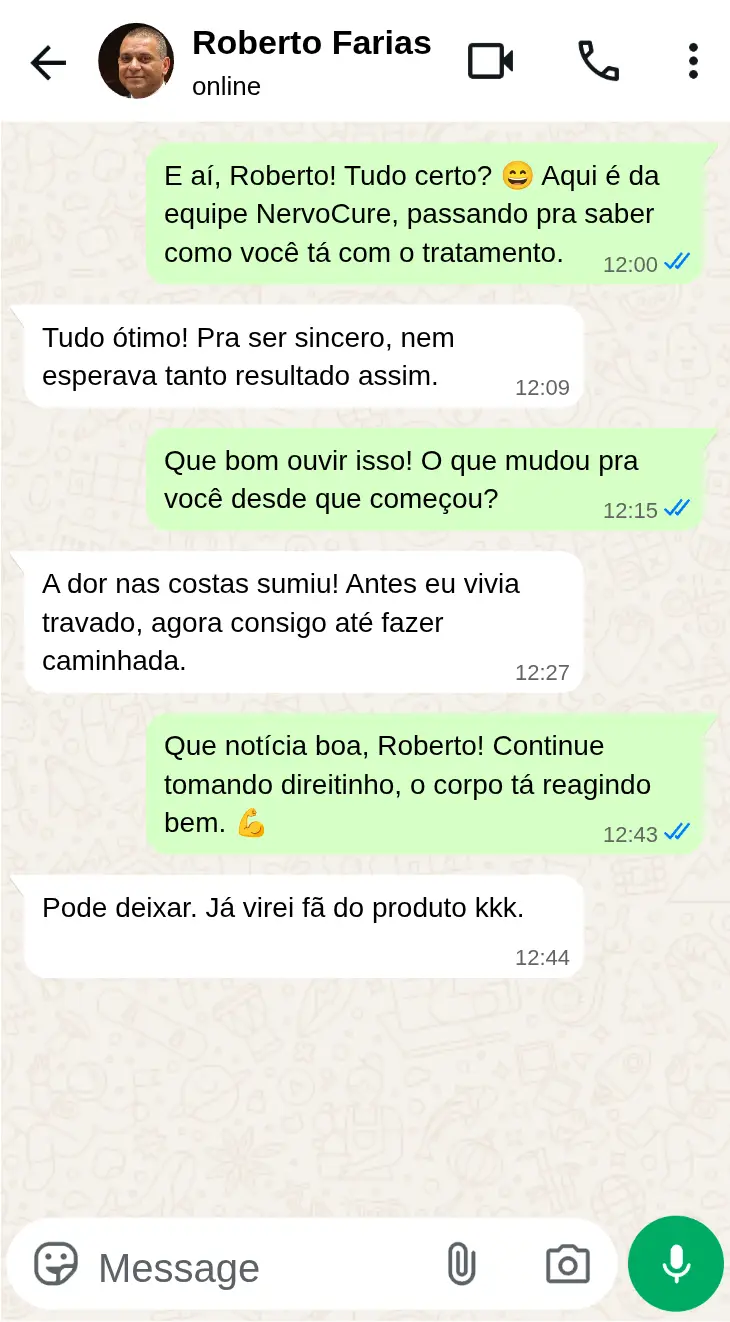Screen dimensions: 730x1322
Task: Go back to the chat list
Action: [47, 62]
